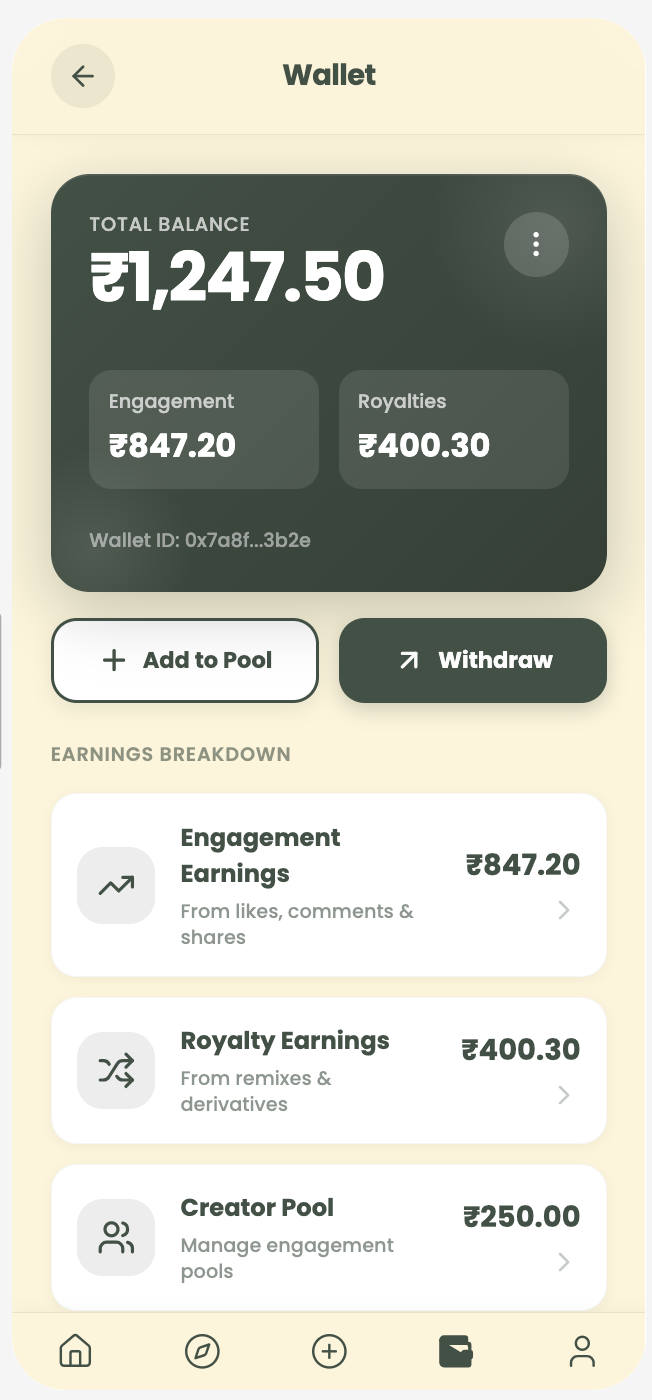Open the three-dot menu on balance card
The image size is (652, 1400).
click(536, 244)
